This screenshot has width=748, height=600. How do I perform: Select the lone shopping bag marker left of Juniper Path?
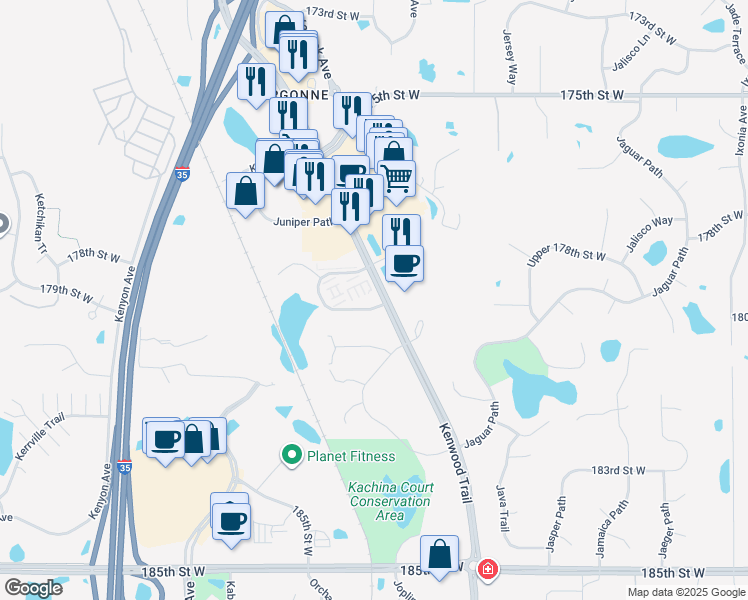[245, 193]
